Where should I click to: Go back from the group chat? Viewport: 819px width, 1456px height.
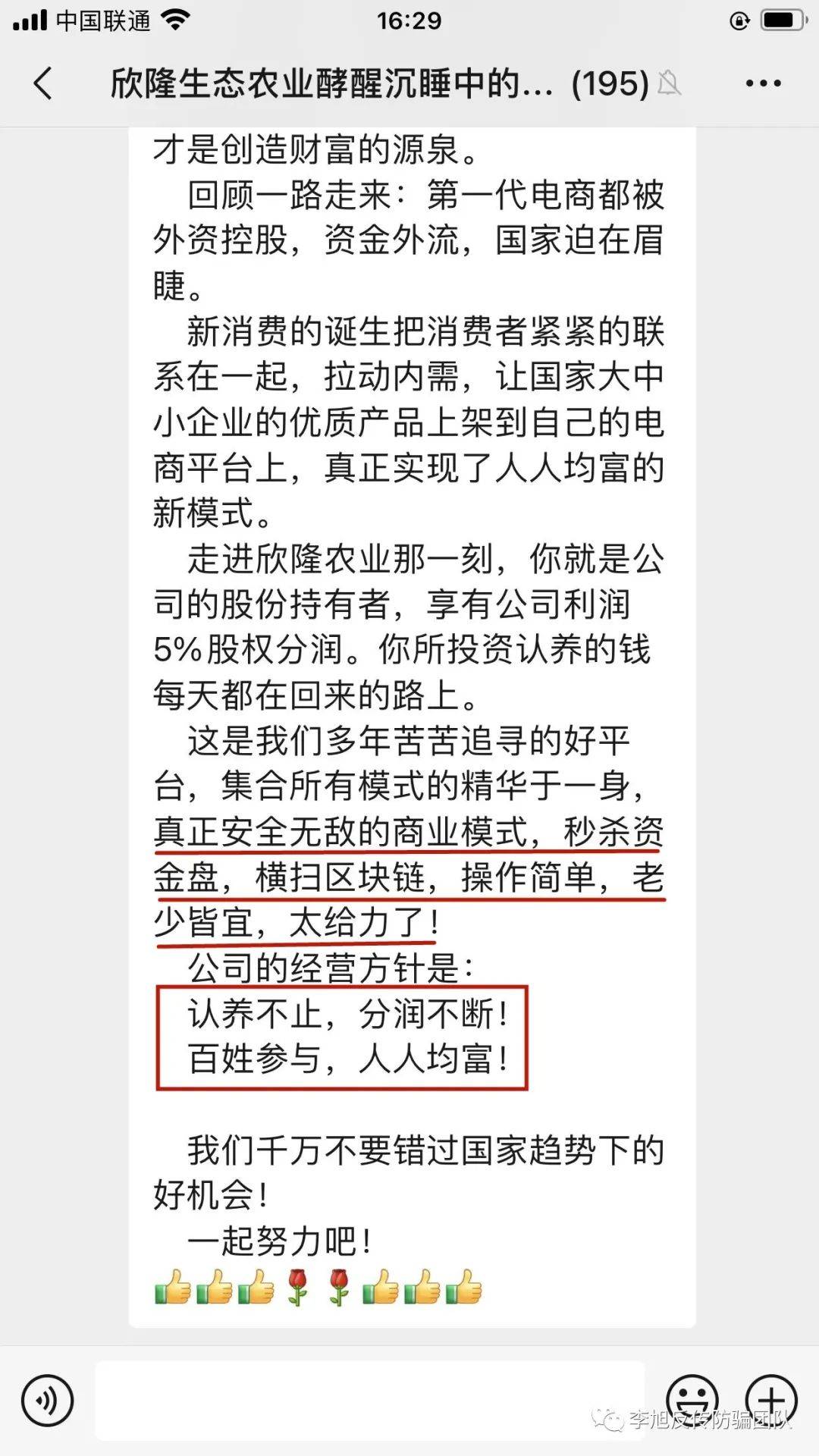point(44,83)
